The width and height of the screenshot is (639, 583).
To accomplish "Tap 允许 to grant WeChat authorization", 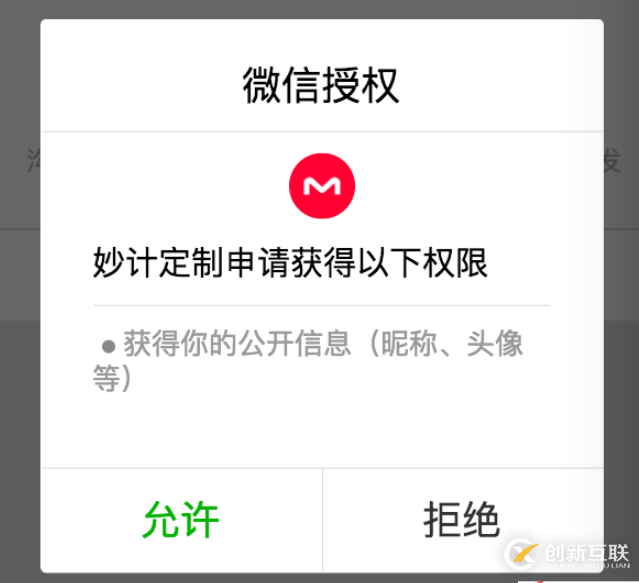I will pos(182,520).
